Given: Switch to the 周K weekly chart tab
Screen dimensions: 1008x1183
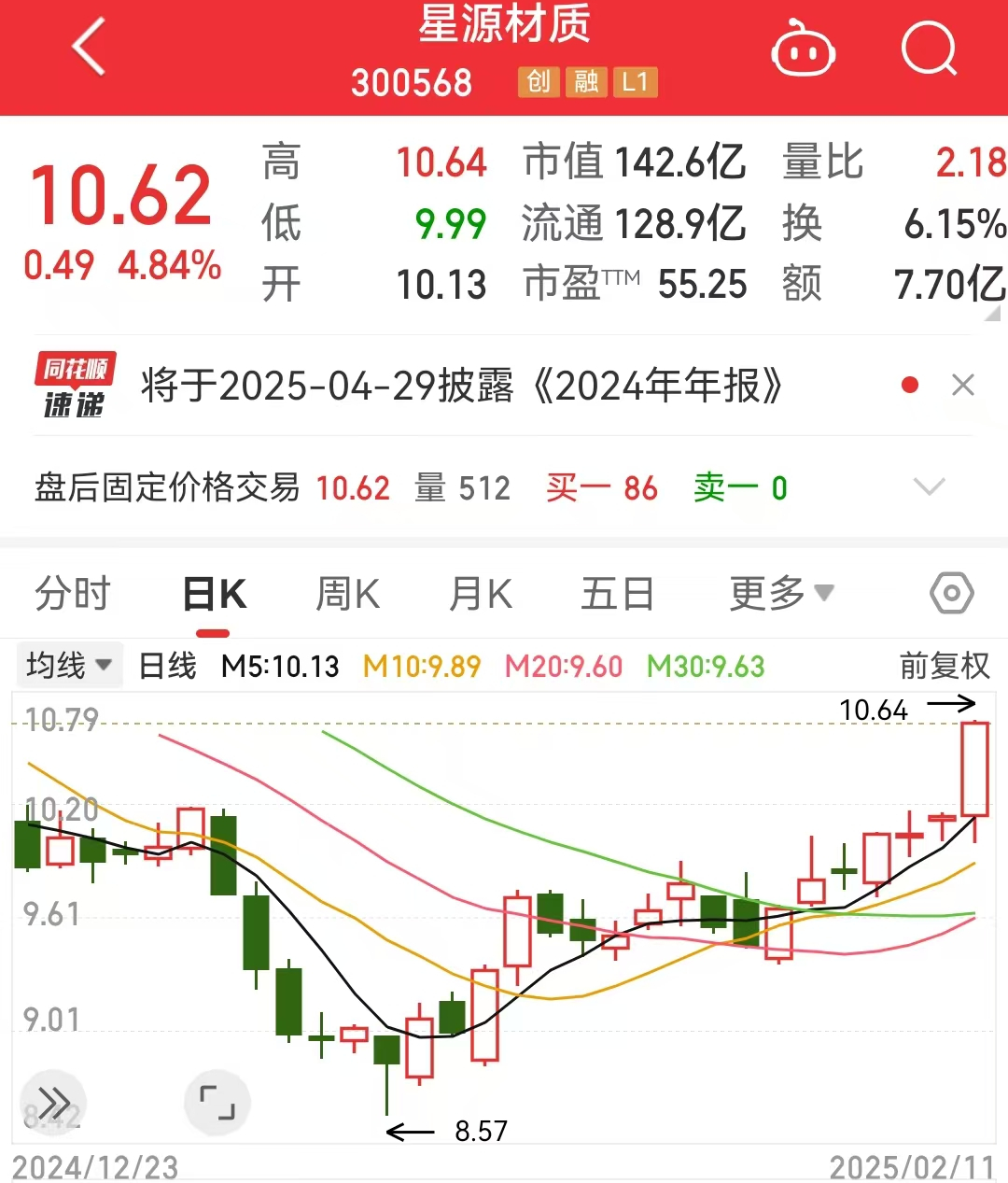Looking at the screenshot, I should pyautogui.click(x=346, y=593).
